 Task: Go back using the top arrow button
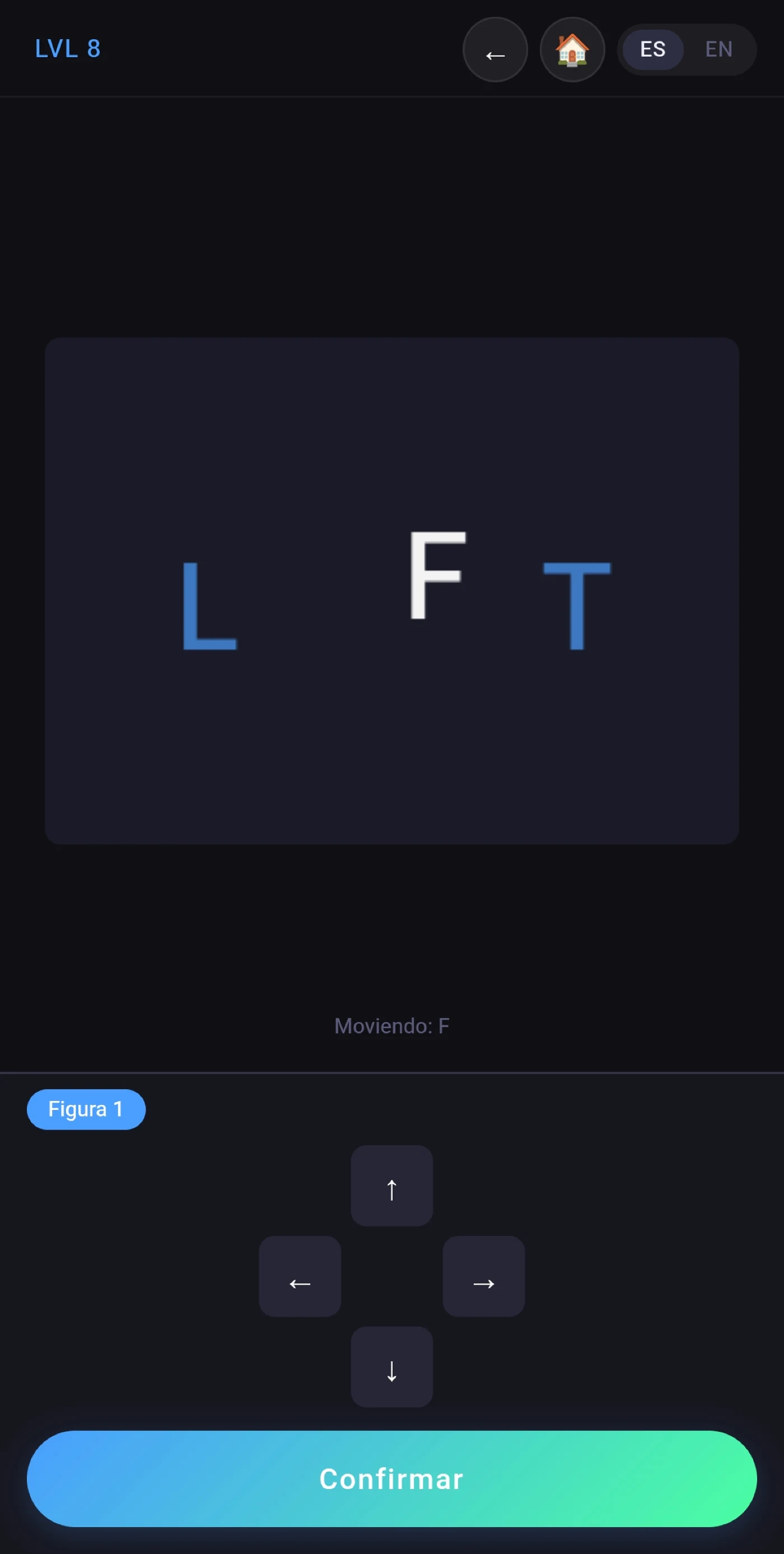point(495,49)
